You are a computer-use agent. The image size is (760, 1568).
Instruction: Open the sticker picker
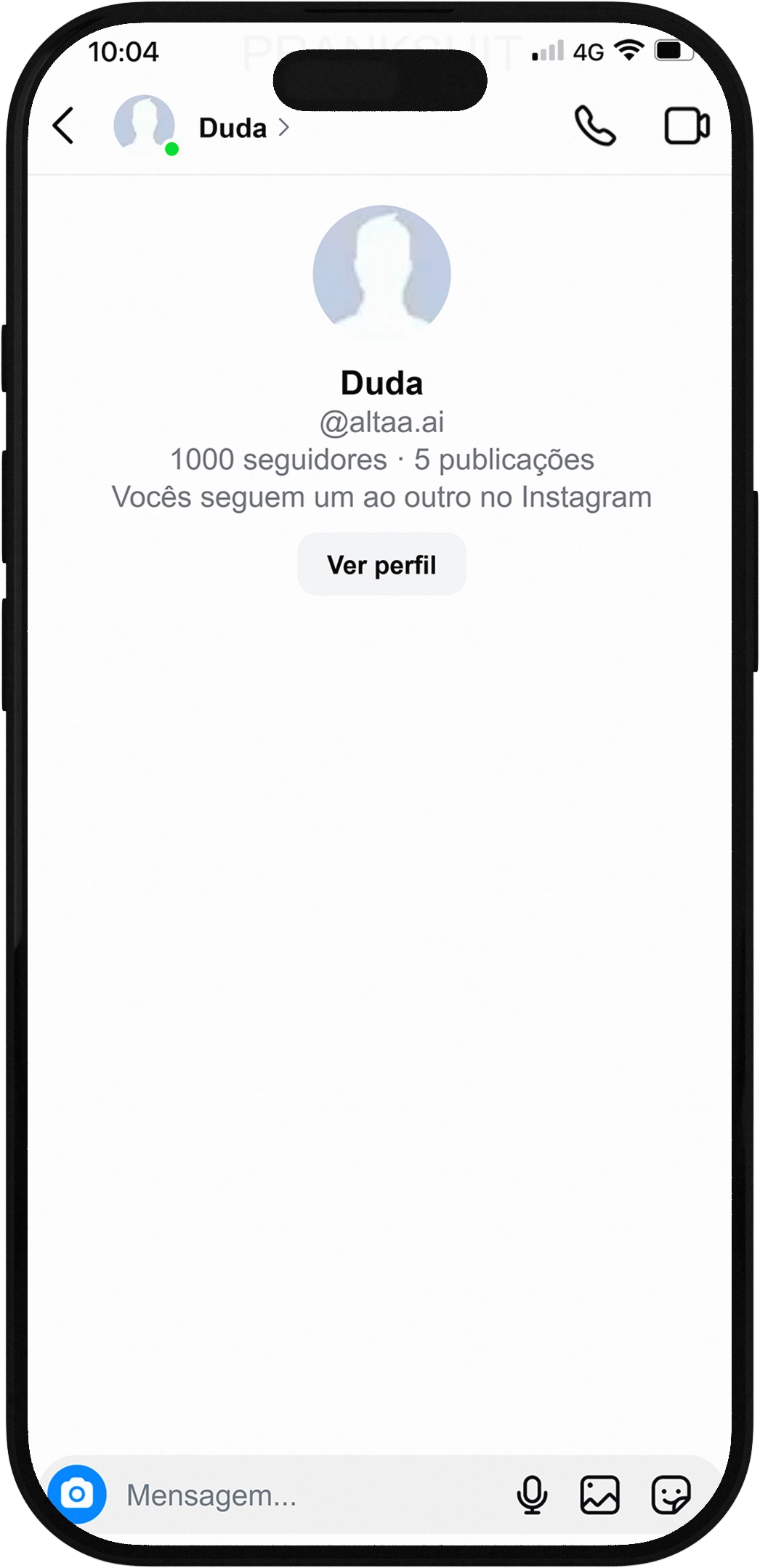(x=670, y=1495)
